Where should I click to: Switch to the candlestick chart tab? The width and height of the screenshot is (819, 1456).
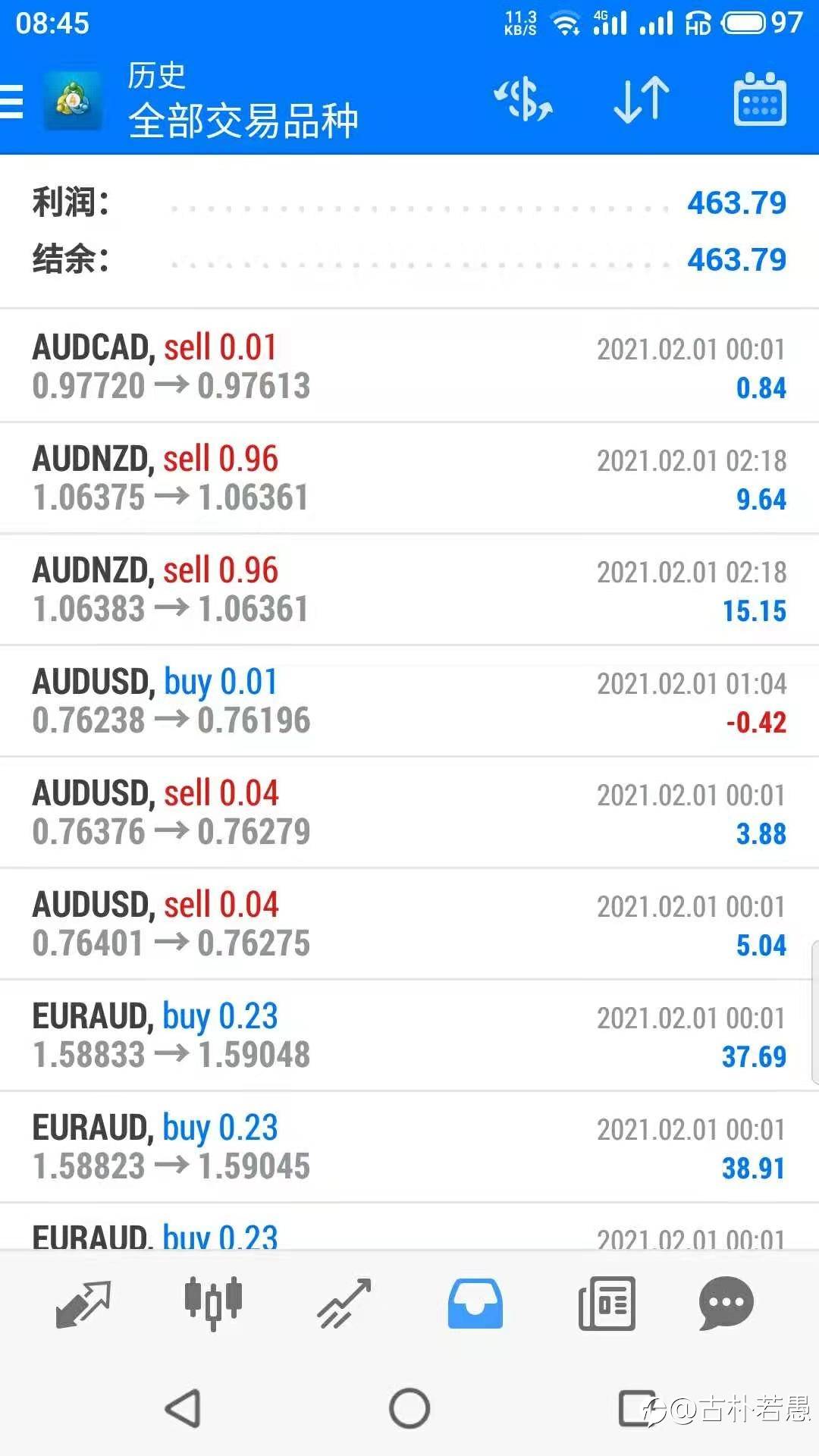[x=213, y=1304]
